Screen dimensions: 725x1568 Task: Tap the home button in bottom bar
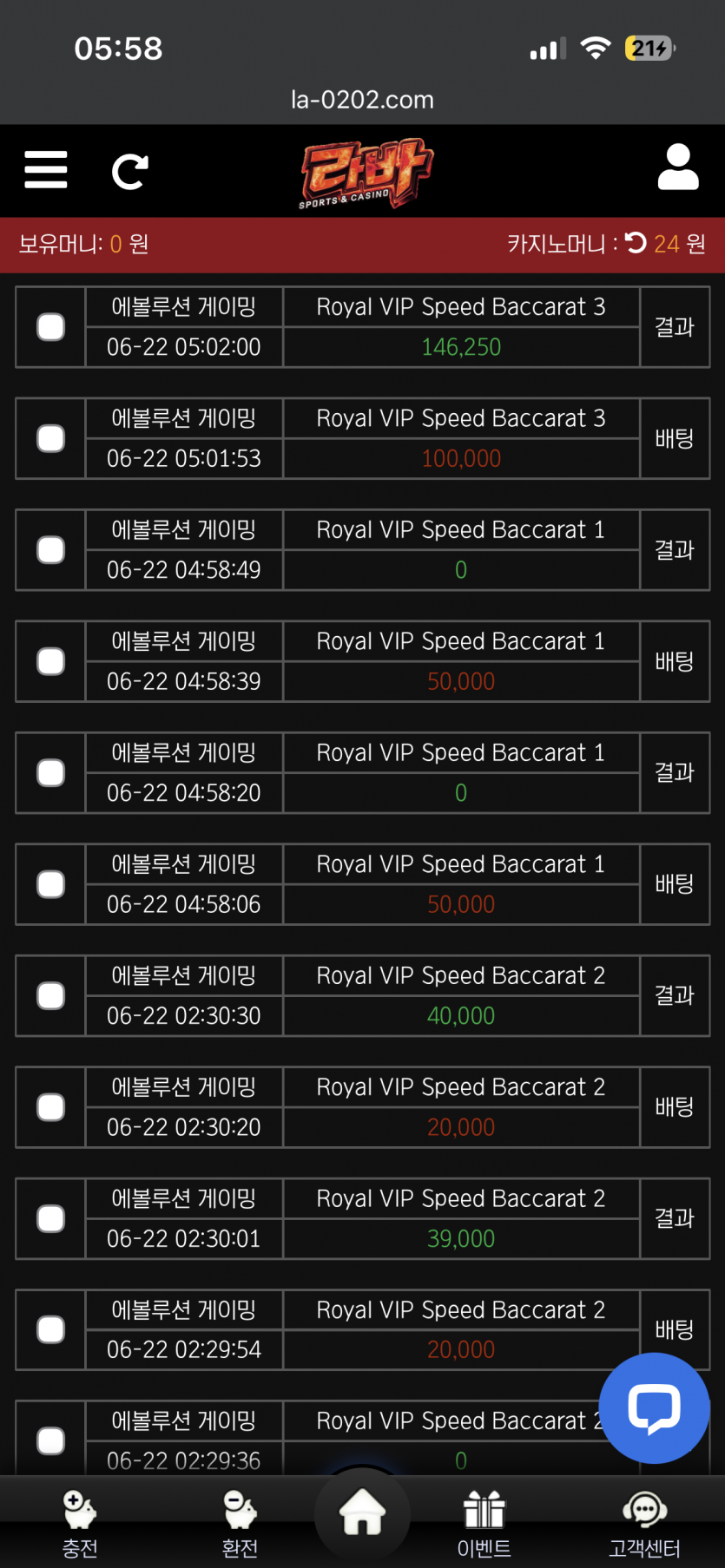pos(362,1512)
